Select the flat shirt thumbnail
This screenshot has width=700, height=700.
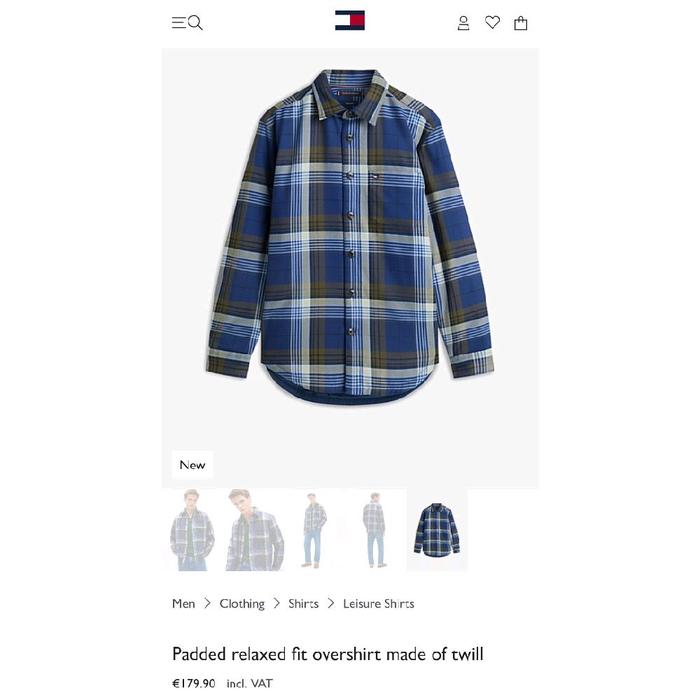[x=437, y=530]
